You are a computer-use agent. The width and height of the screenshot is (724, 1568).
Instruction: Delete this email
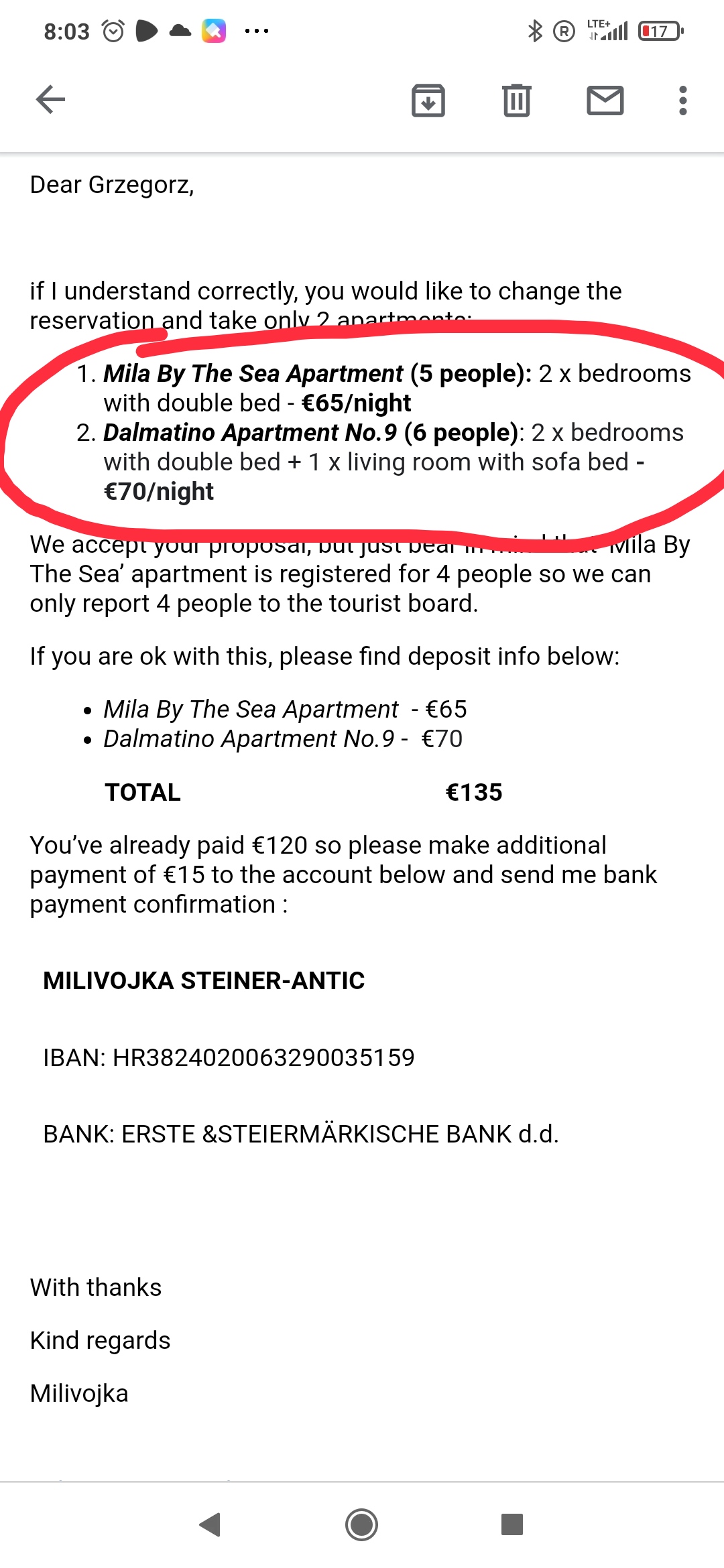[516, 101]
